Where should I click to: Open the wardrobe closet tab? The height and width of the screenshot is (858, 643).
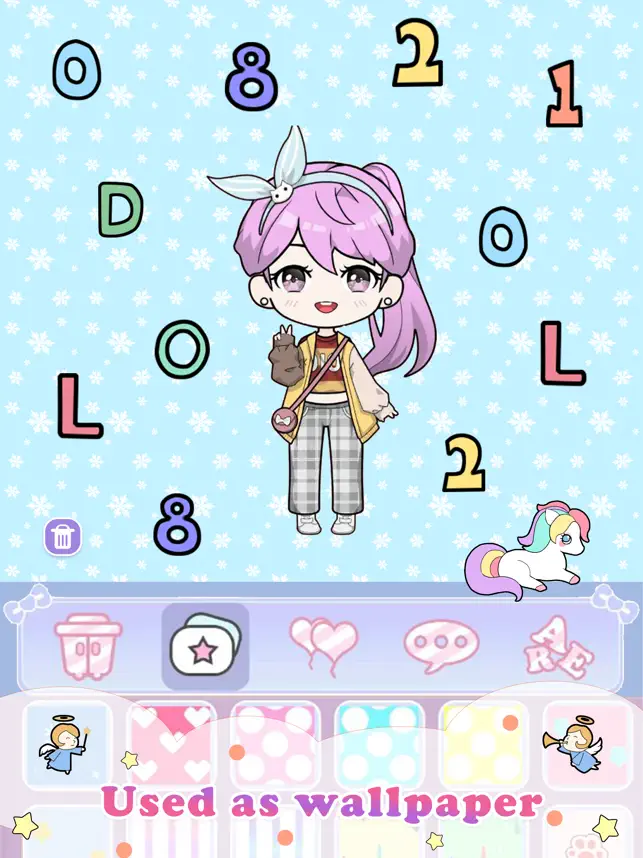pos(88,647)
